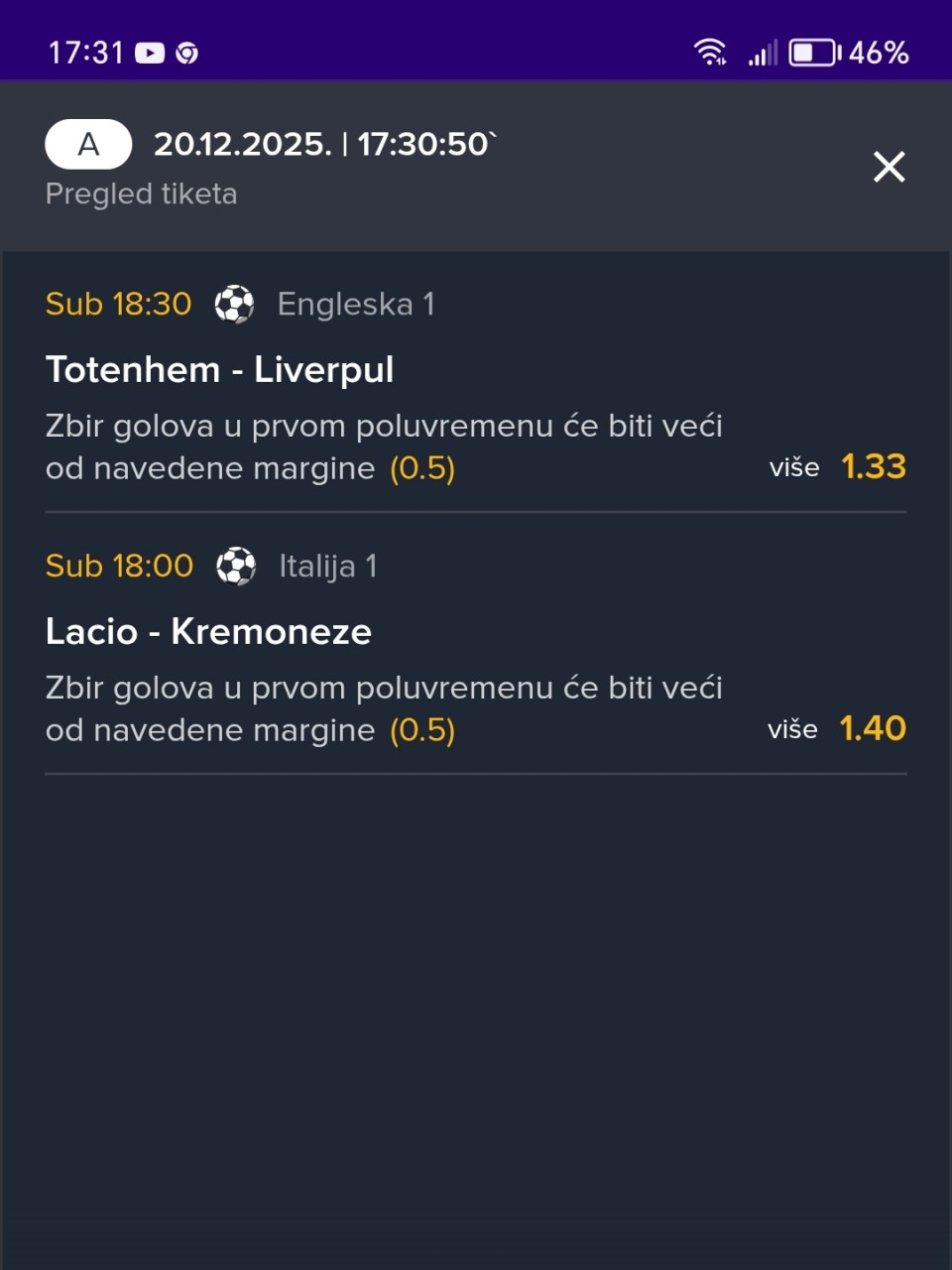
Task: Close the ticket preview
Action: tap(889, 167)
